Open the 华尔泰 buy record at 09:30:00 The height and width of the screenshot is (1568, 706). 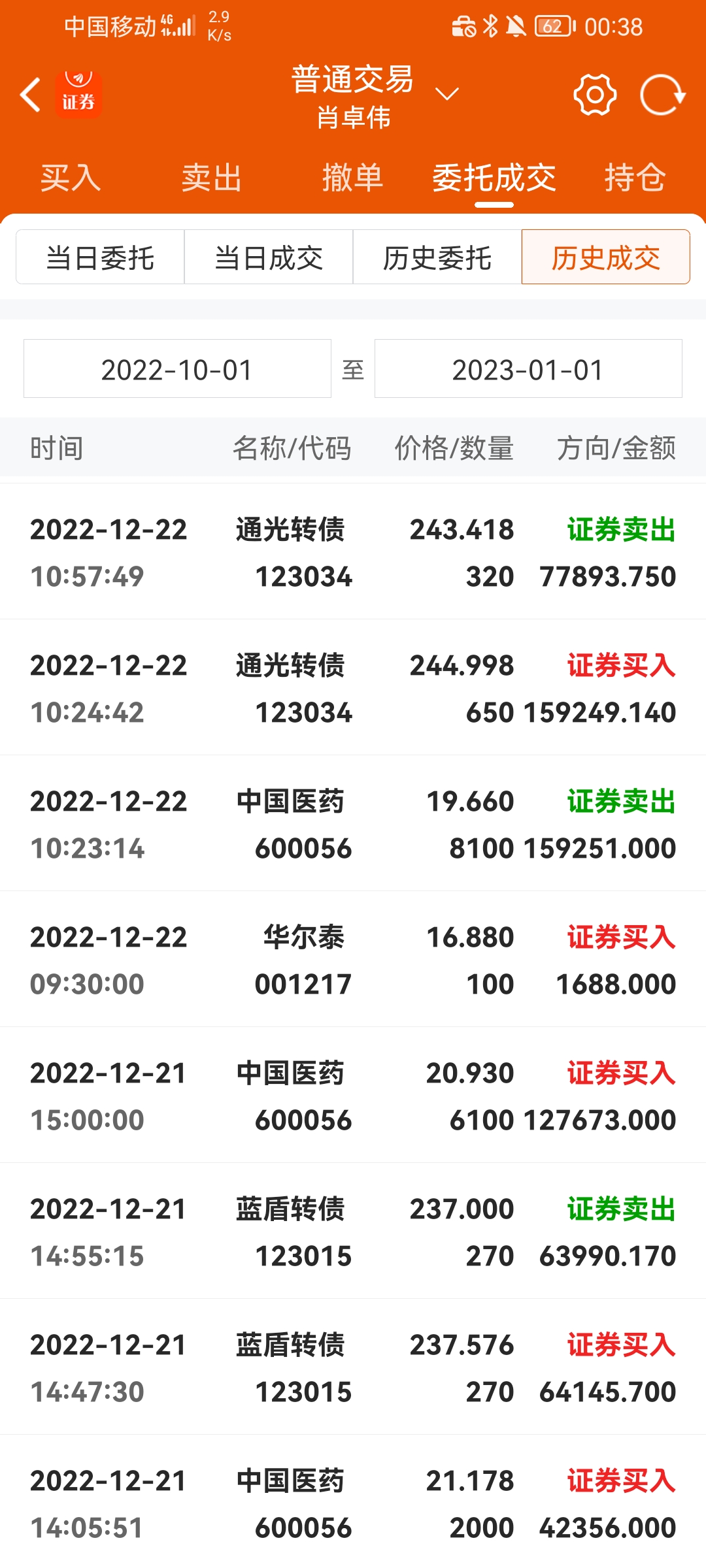(353, 960)
